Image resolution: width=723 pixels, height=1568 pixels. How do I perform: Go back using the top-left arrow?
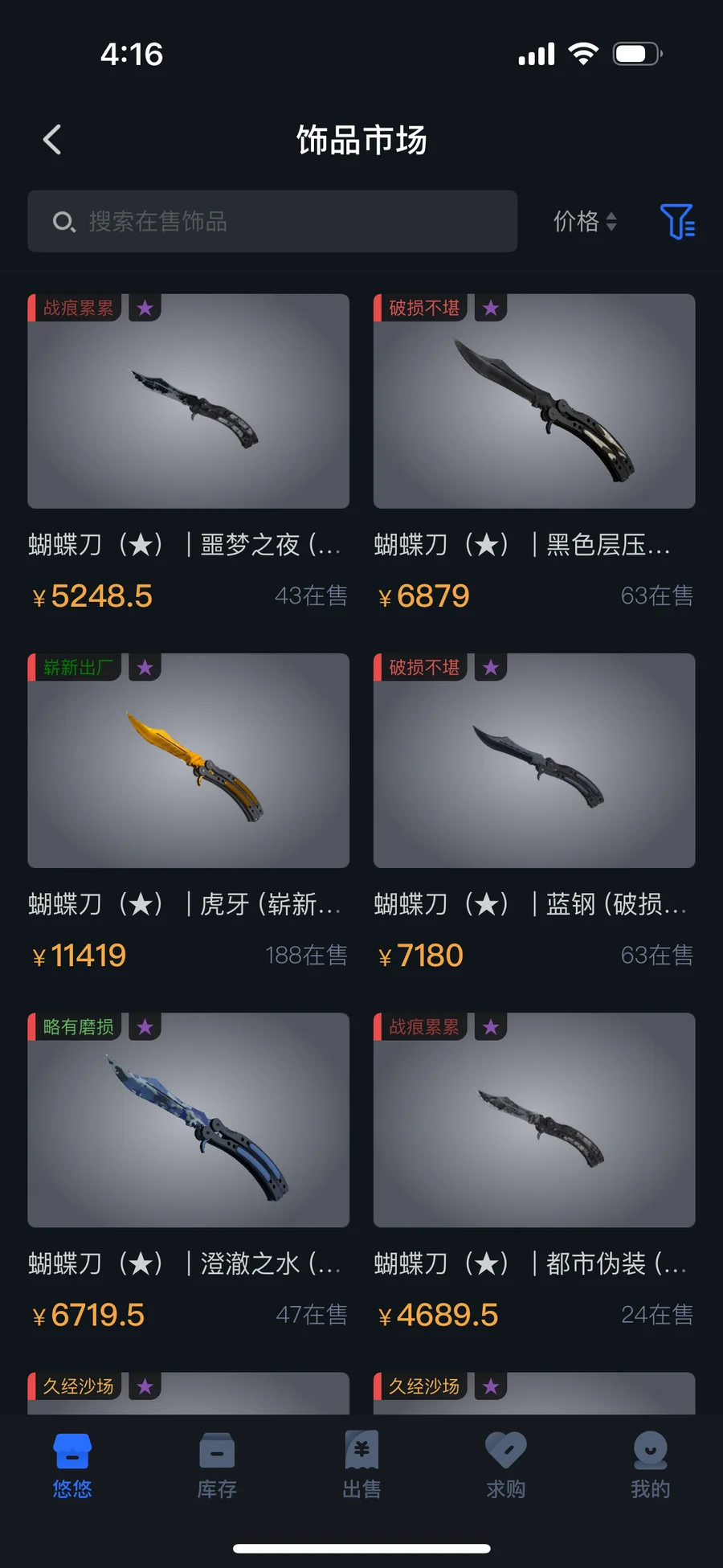(52, 140)
